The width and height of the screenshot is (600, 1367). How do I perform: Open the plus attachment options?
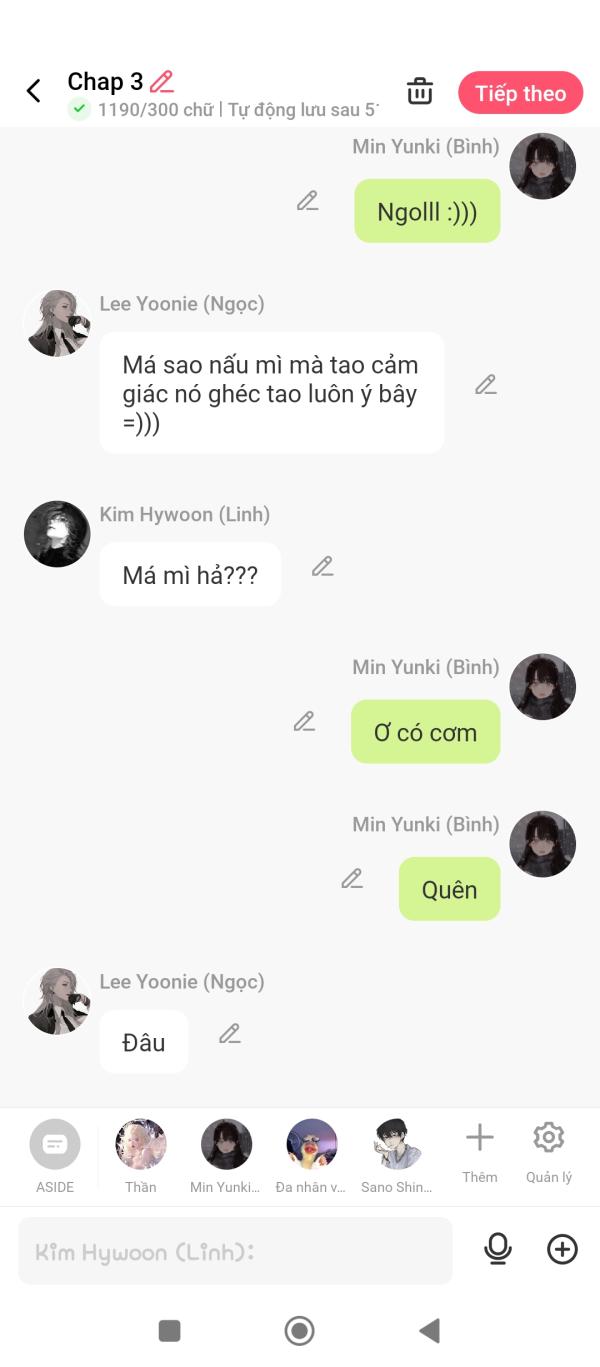pos(563,1249)
